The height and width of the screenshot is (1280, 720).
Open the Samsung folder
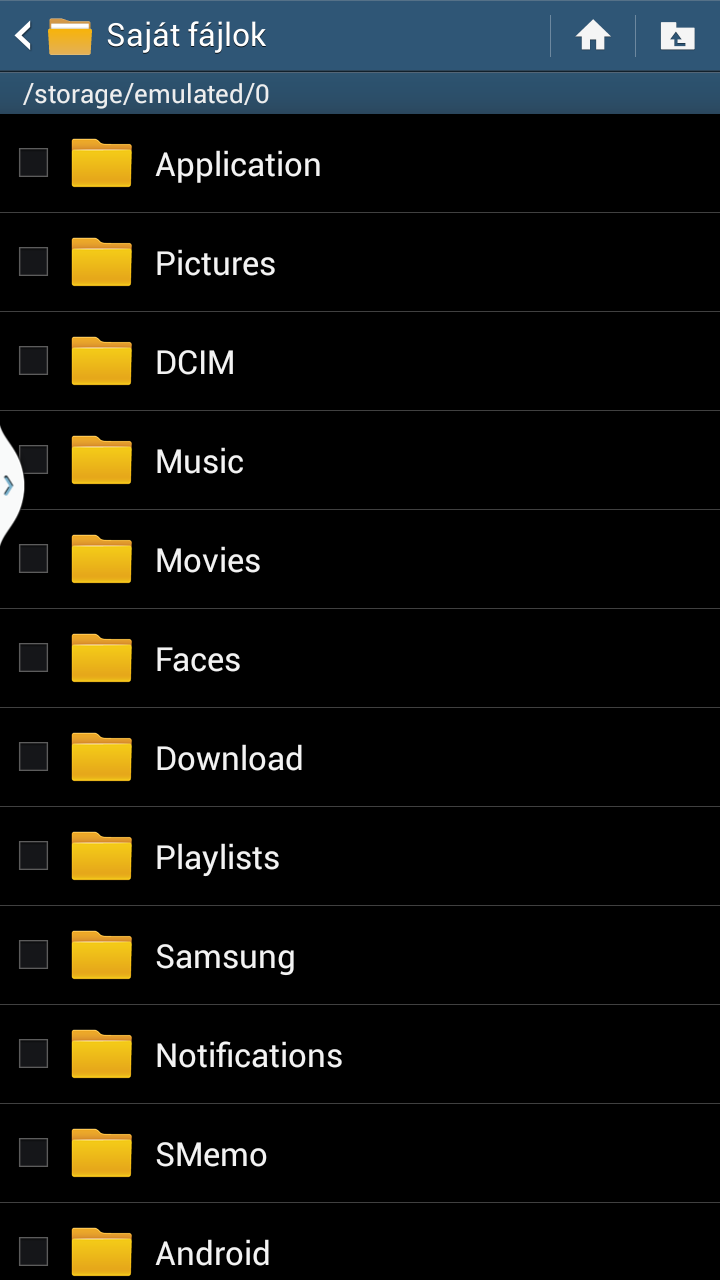(225, 957)
